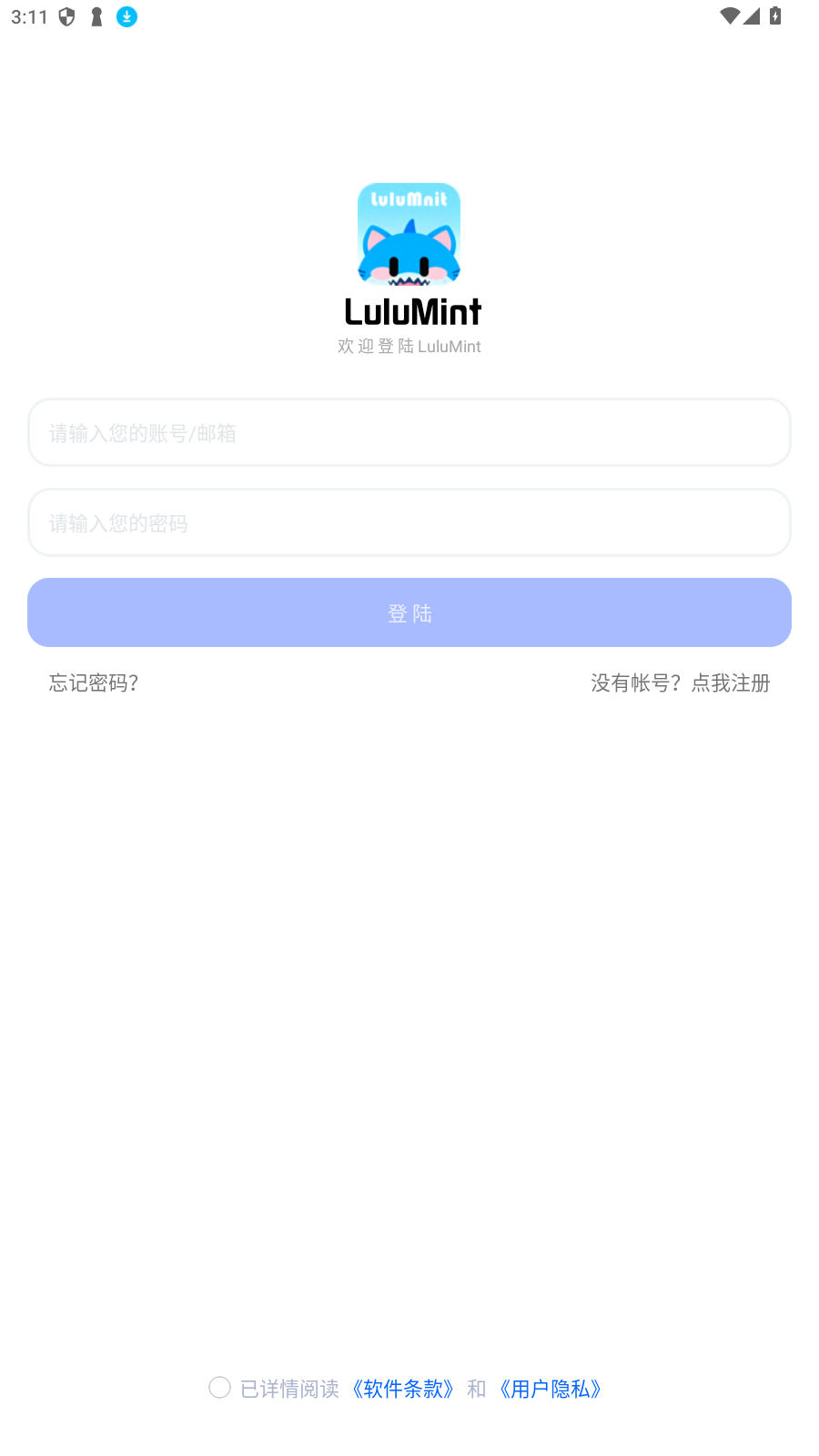The height and width of the screenshot is (1456, 819).
Task: Click 忘记密码? to recover password
Action: pyautogui.click(x=93, y=682)
